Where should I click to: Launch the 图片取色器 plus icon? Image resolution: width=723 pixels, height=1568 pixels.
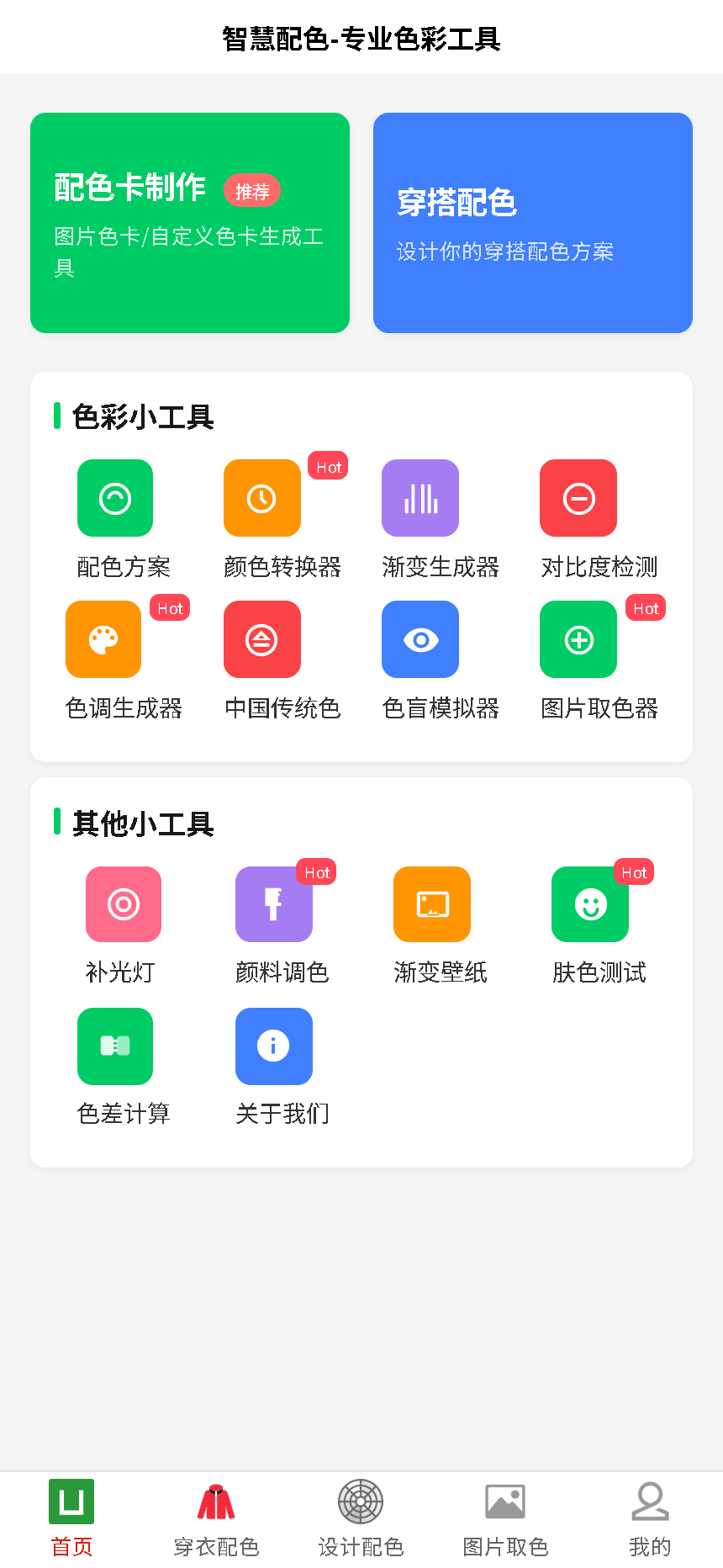pyautogui.click(x=578, y=639)
